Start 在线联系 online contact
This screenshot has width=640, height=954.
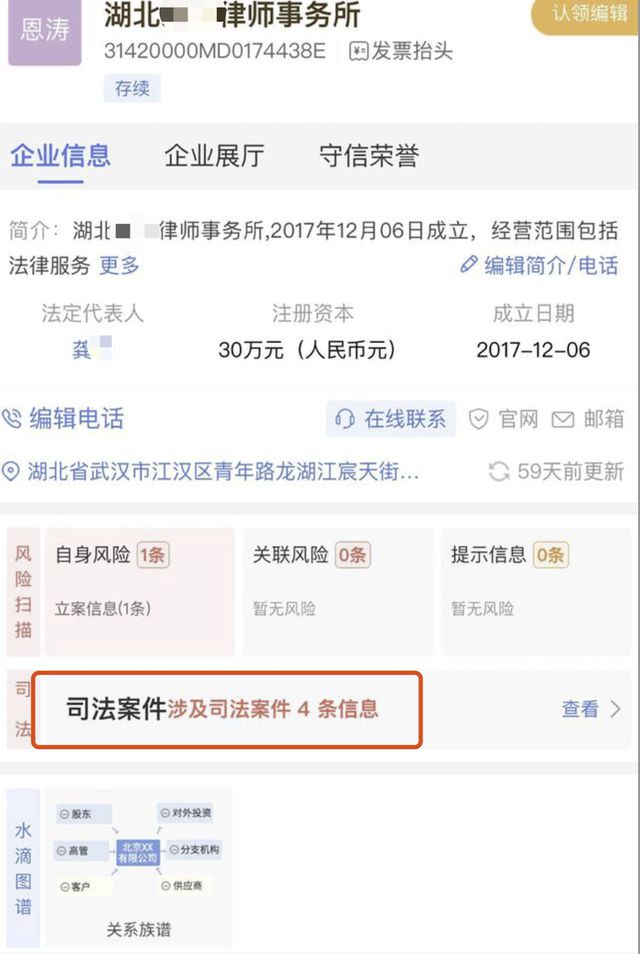click(x=391, y=419)
